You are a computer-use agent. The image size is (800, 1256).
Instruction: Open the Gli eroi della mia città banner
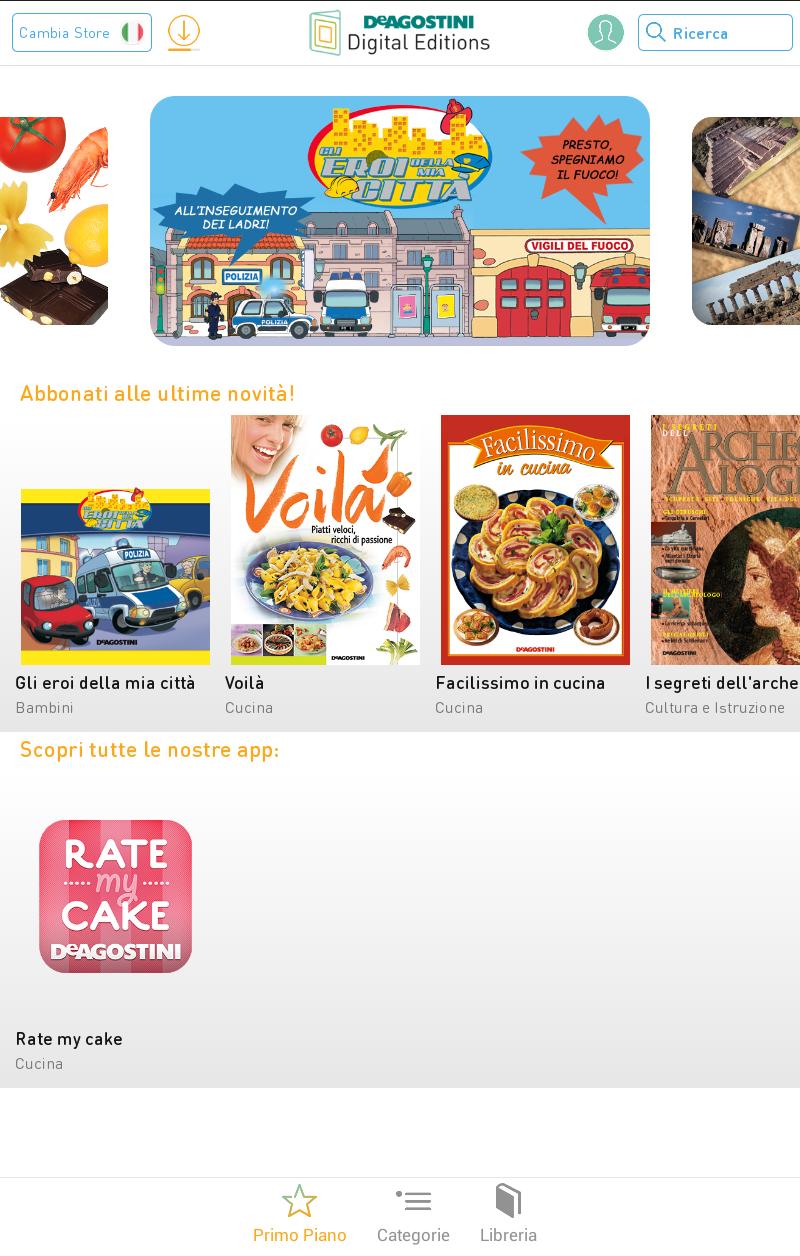pyautogui.click(x=400, y=221)
